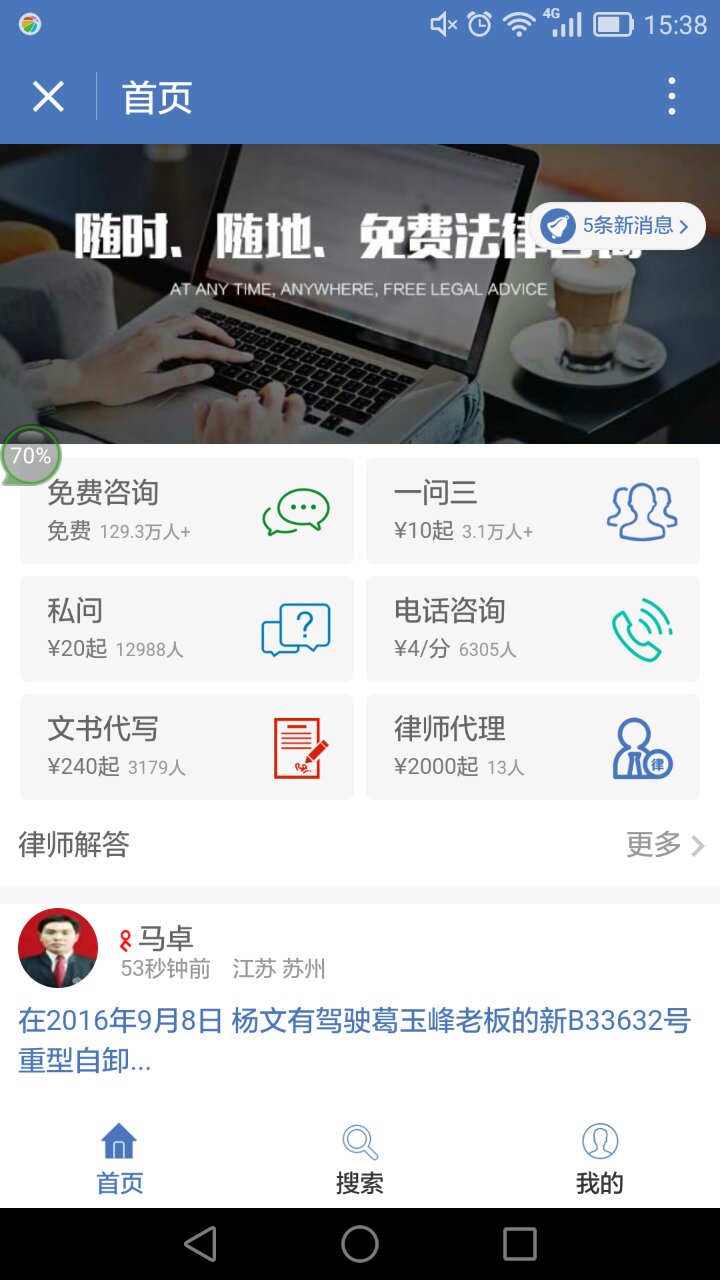Screen dimensions: 720x1280
Task: Open the question about 杨文有 driving
Action: point(355,1040)
